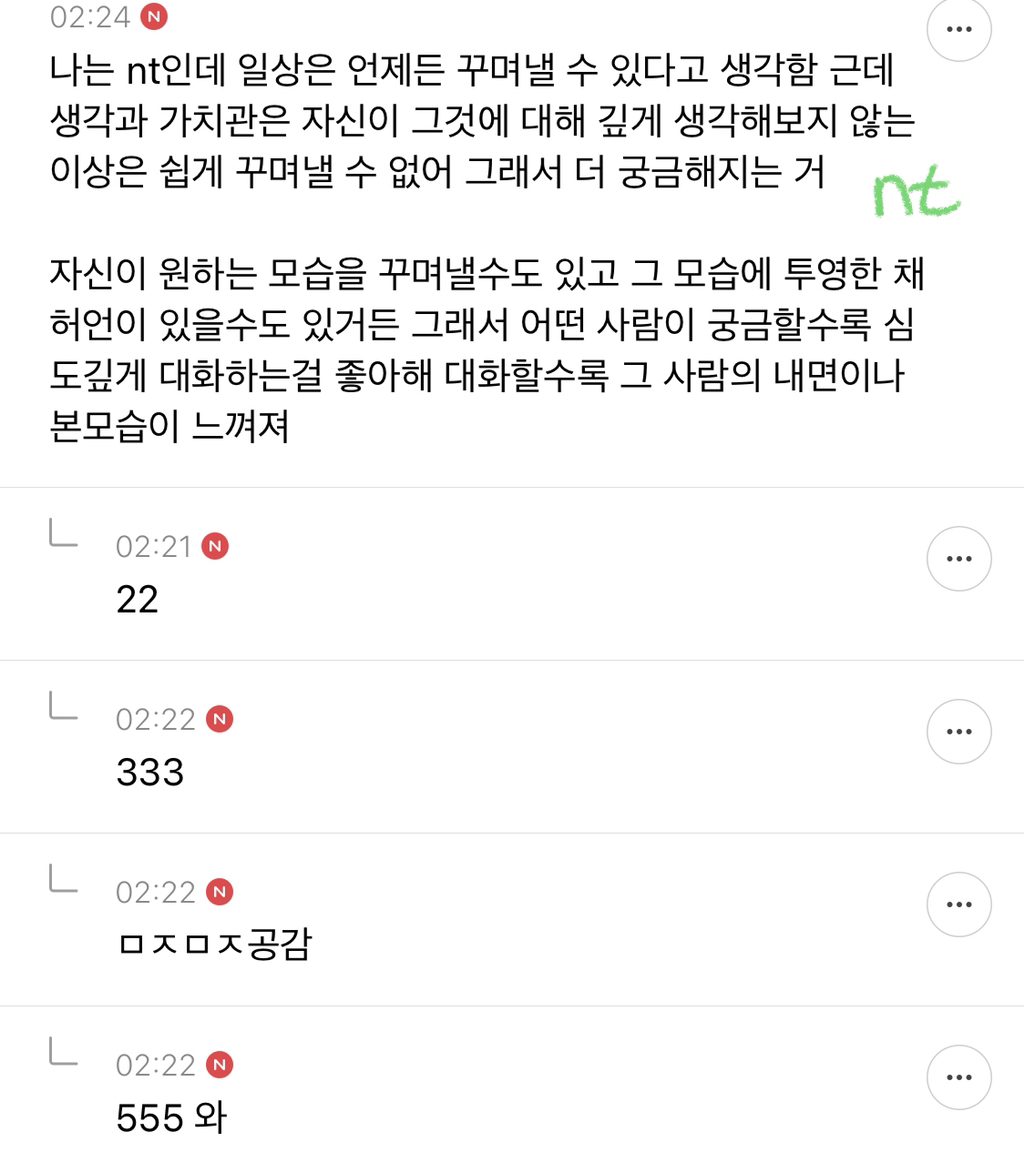Viewport: 1024px width, 1172px height.
Task: Click the N badge on the "22" comment
Action: coord(213,546)
